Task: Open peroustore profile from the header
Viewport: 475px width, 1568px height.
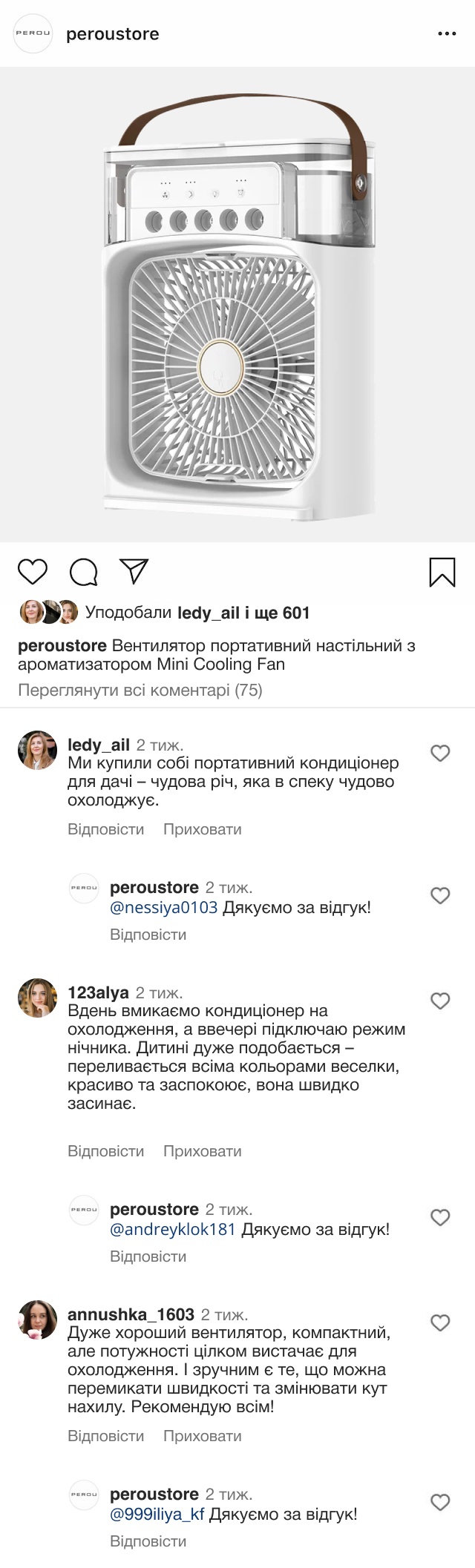Action: [112, 34]
